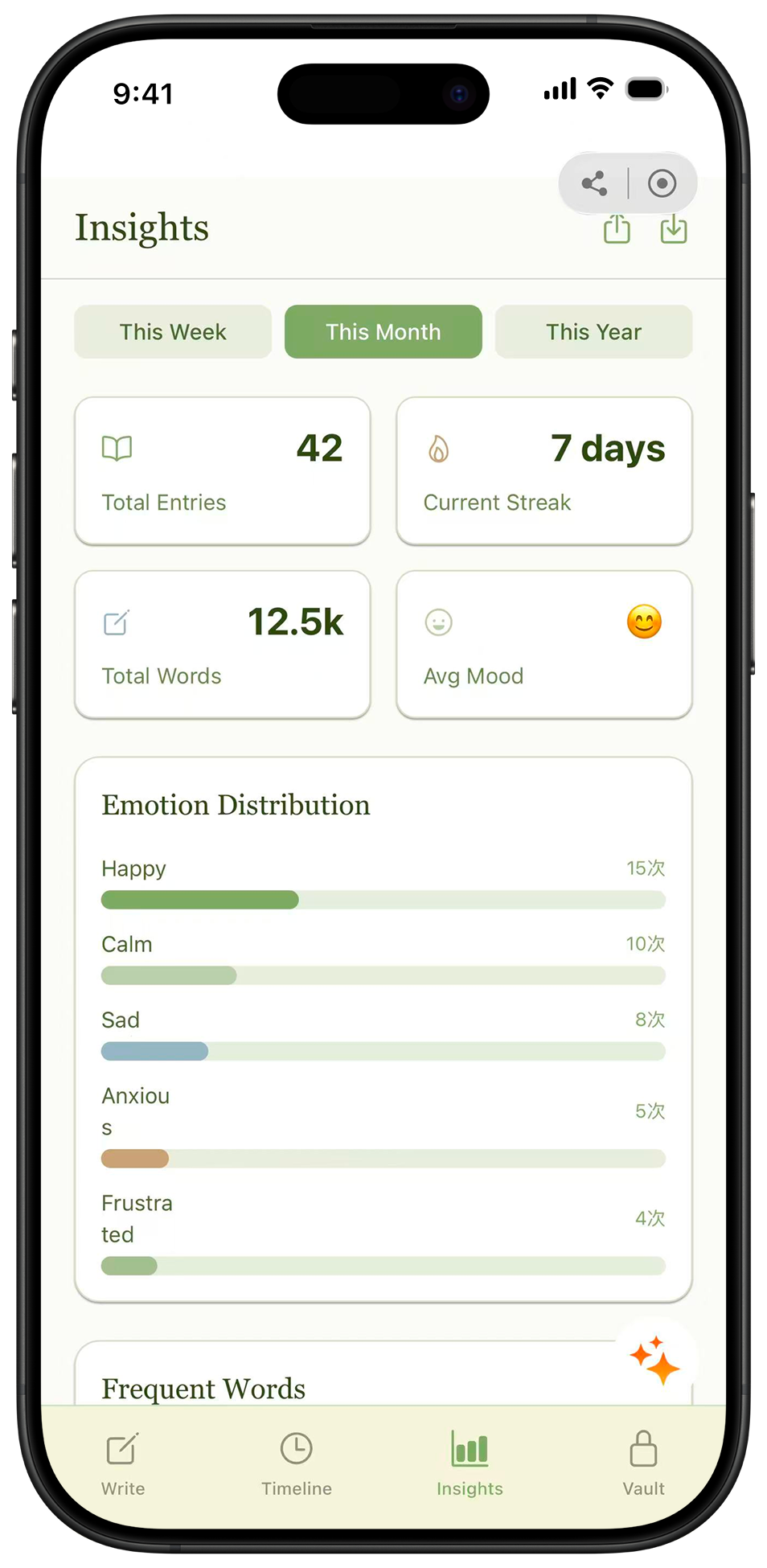The height and width of the screenshot is (1568, 767).
Task: Open the sparkle AI assistant button
Action: (x=655, y=1360)
